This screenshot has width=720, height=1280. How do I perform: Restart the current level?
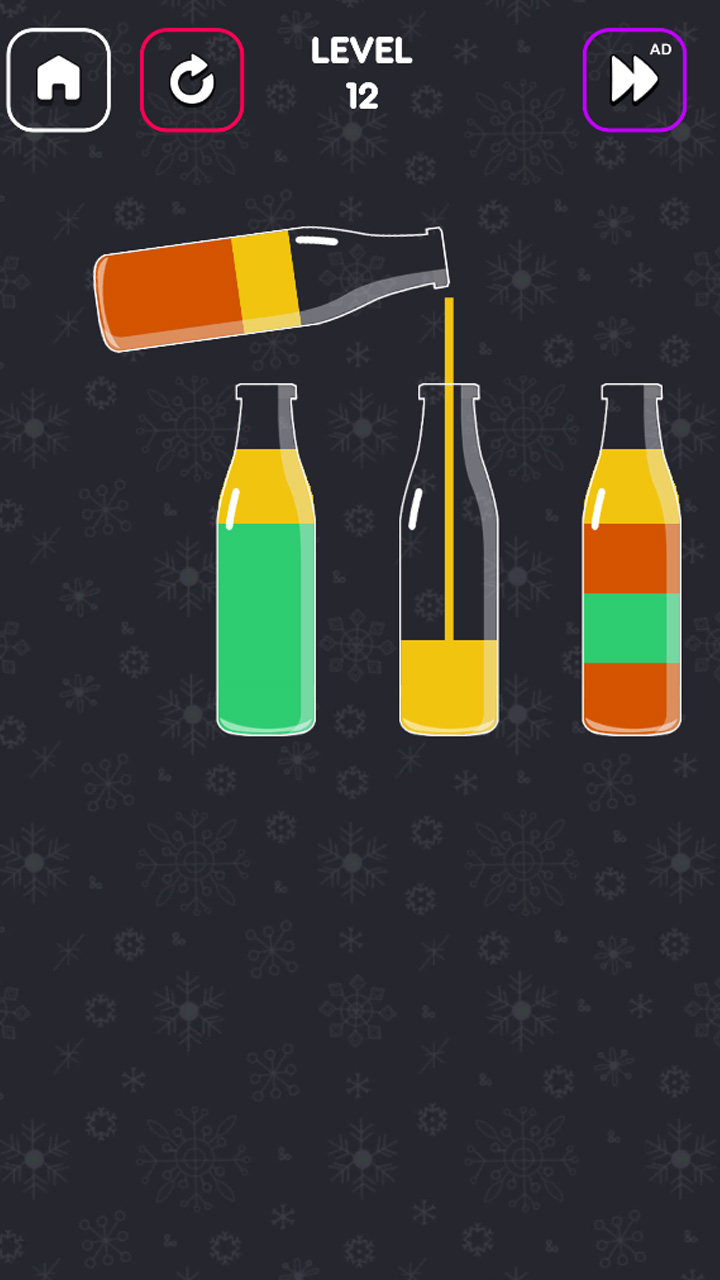pyautogui.click(x=192, y=80)
